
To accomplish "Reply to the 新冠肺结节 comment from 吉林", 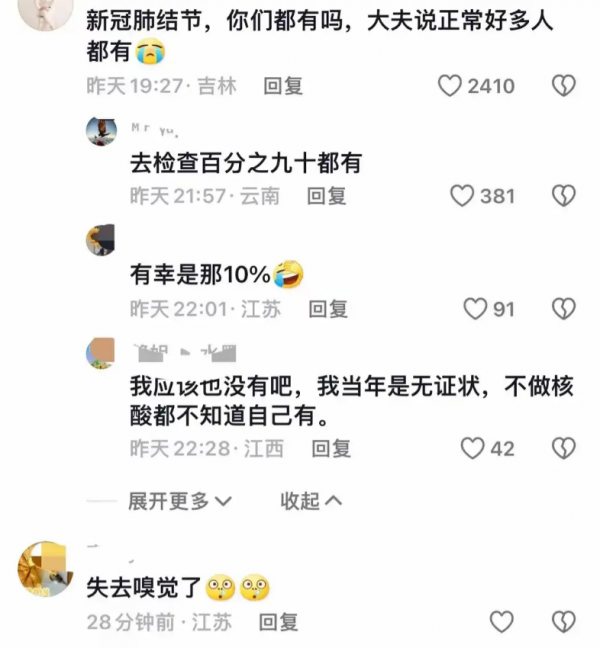I will 283,86.
